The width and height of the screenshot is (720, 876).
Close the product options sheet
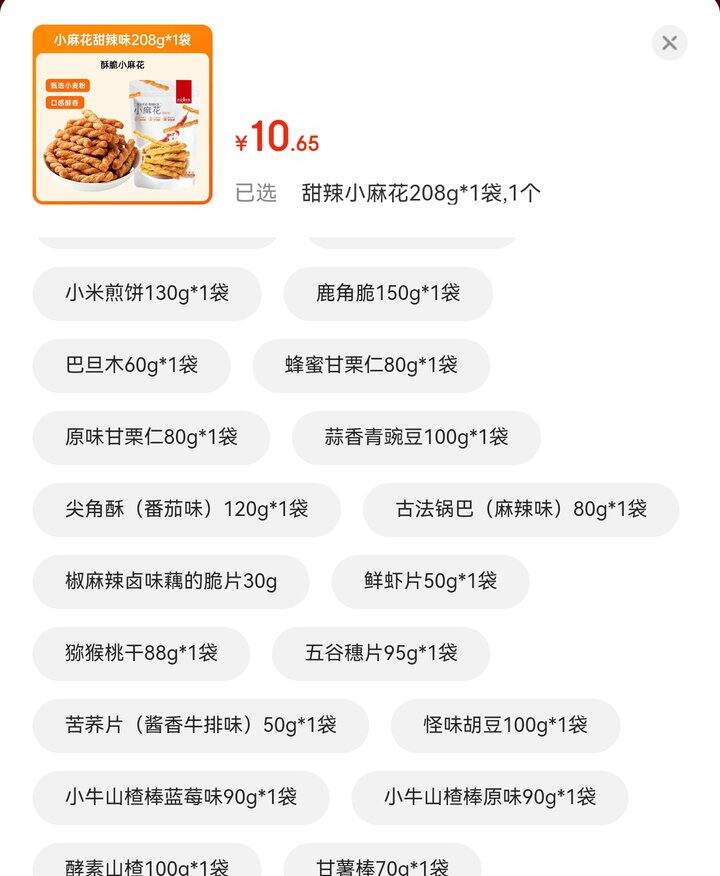(669, 43)
